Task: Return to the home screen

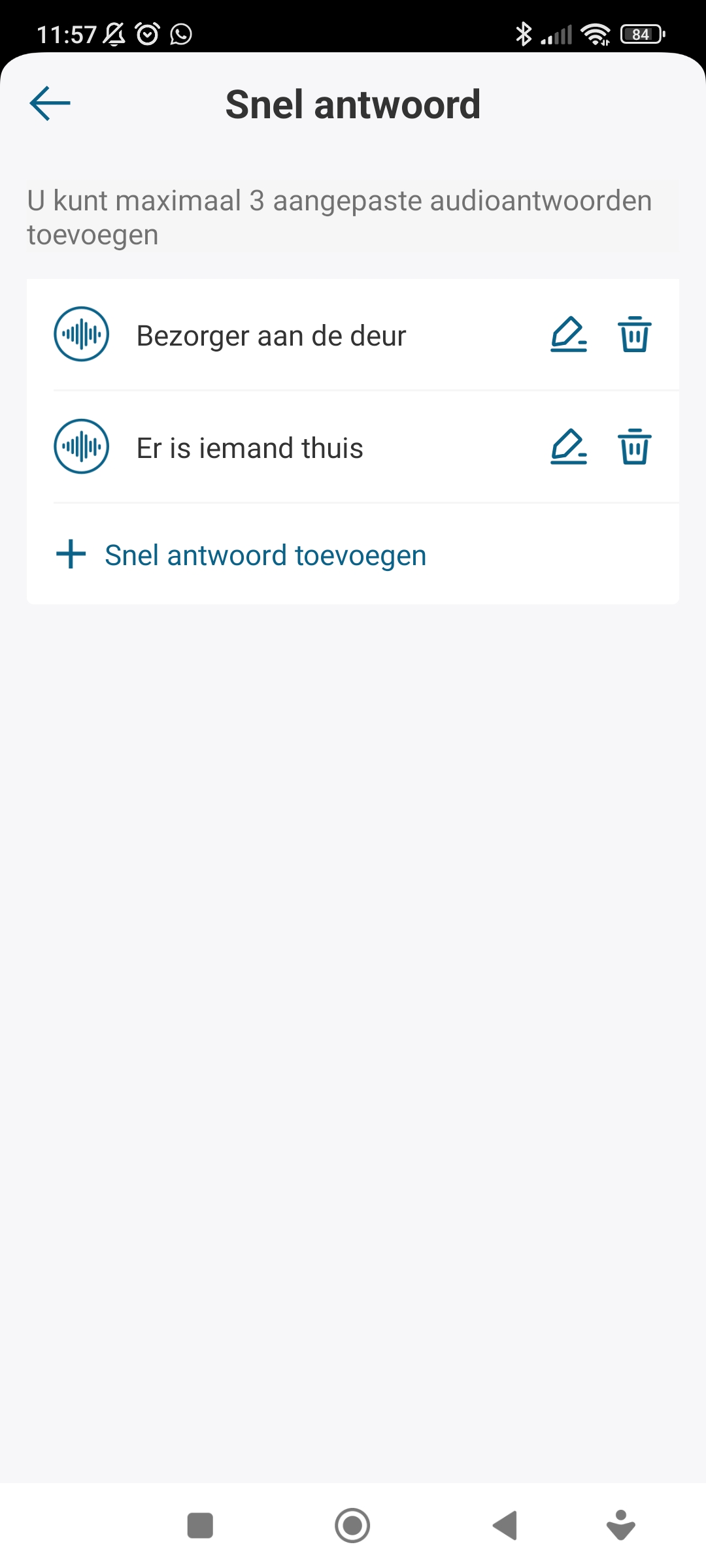Action: [352, 1526]
